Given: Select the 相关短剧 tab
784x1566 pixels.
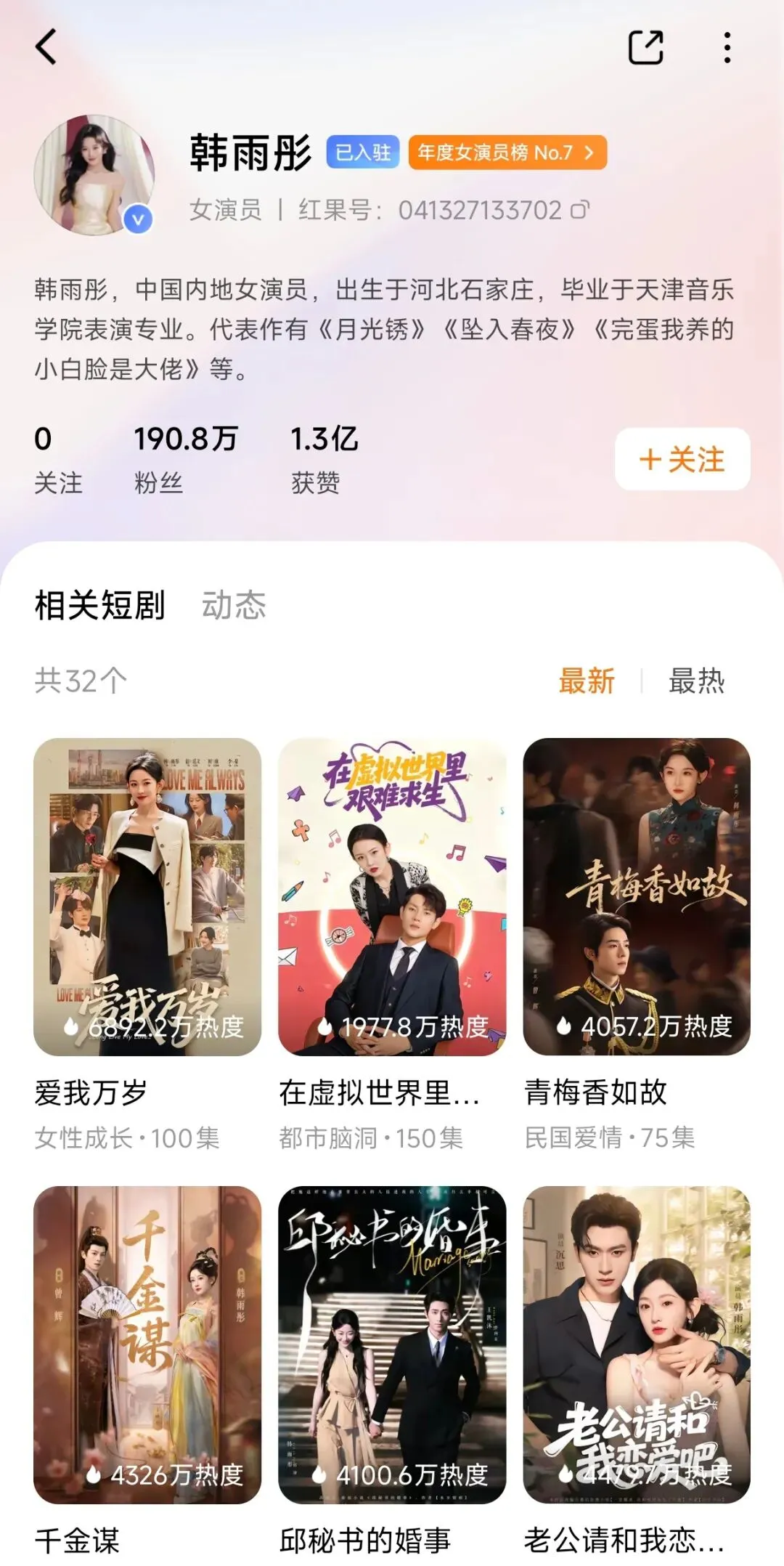Looking at the screenshot, I should [x=100, y=605].
